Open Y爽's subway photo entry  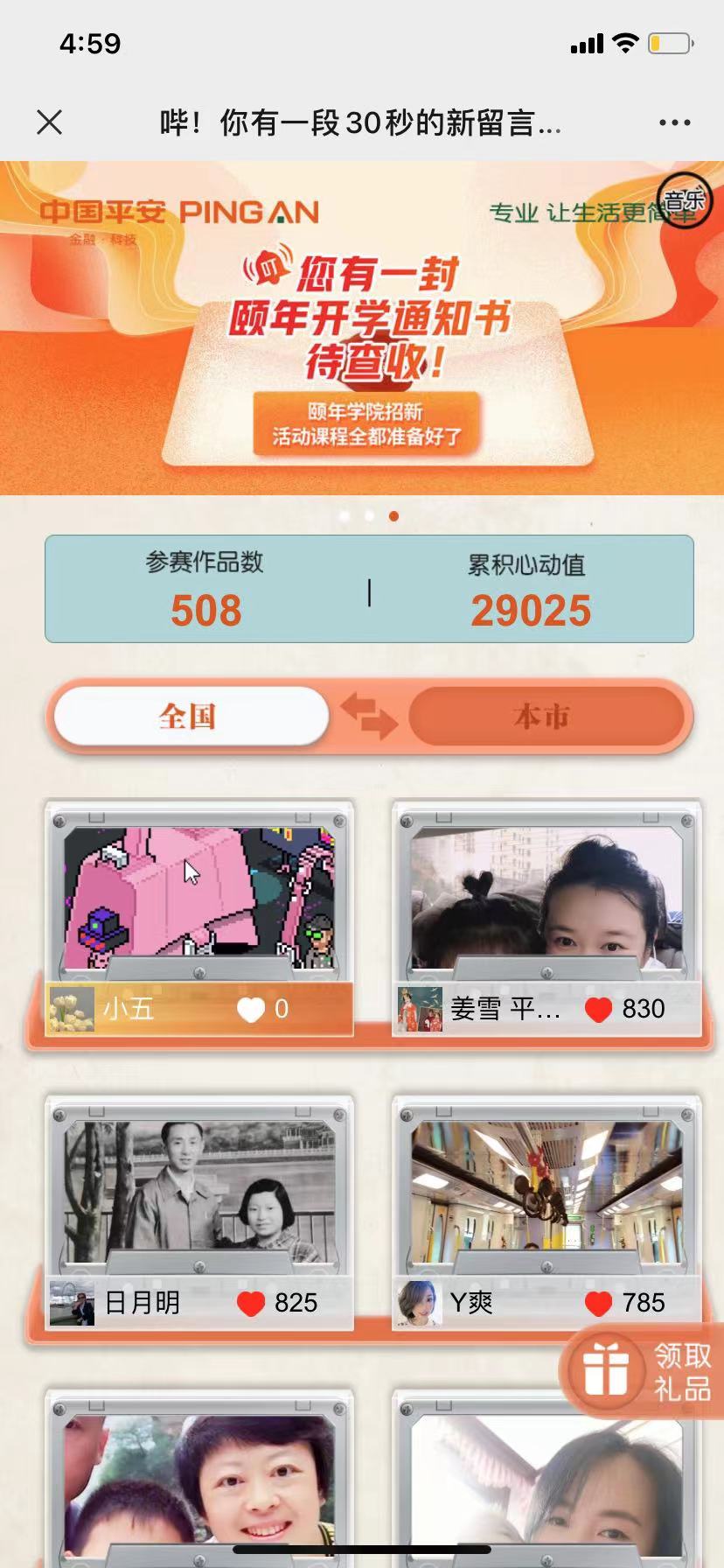546,1192
